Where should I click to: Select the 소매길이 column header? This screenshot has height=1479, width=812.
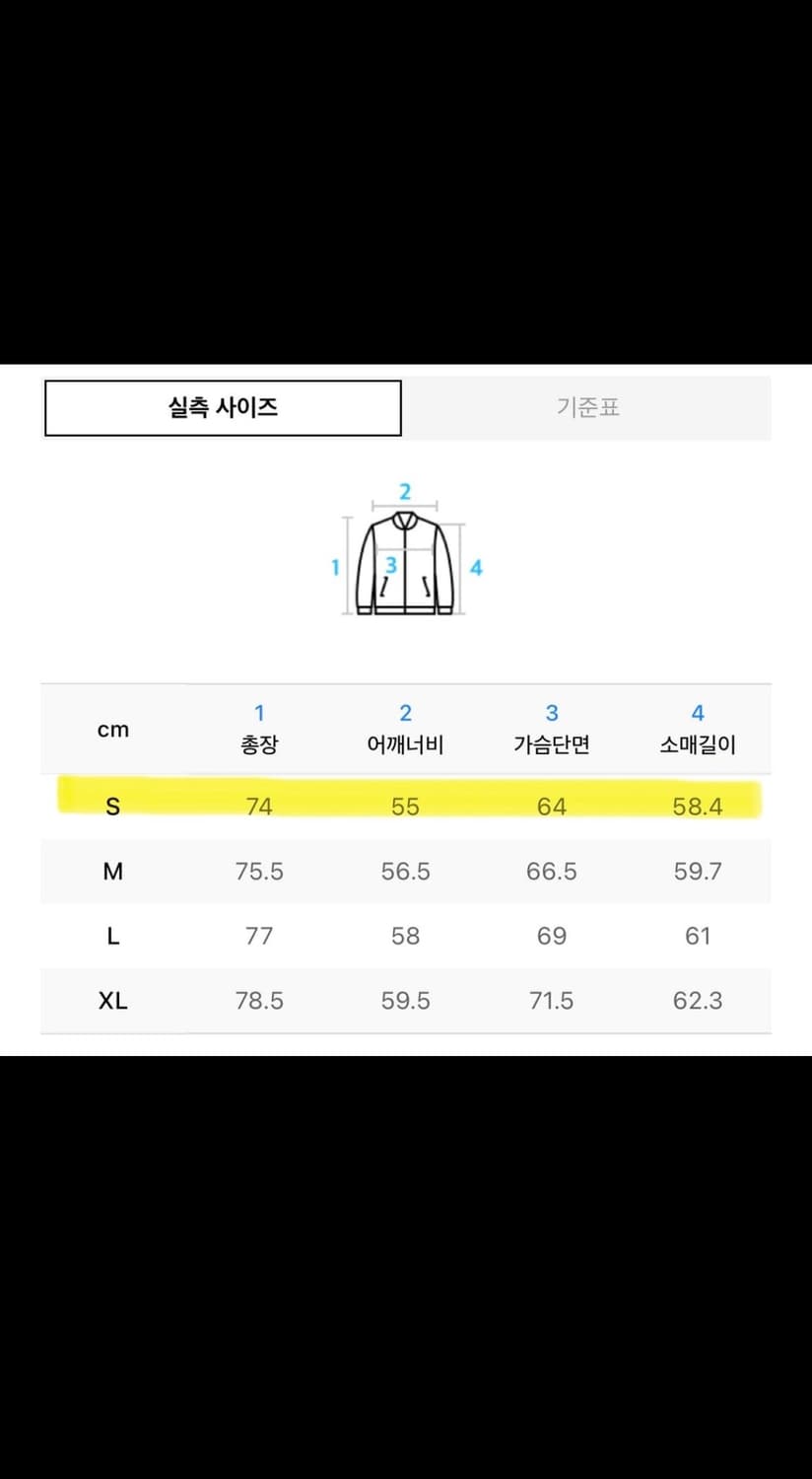coord(697,744)
